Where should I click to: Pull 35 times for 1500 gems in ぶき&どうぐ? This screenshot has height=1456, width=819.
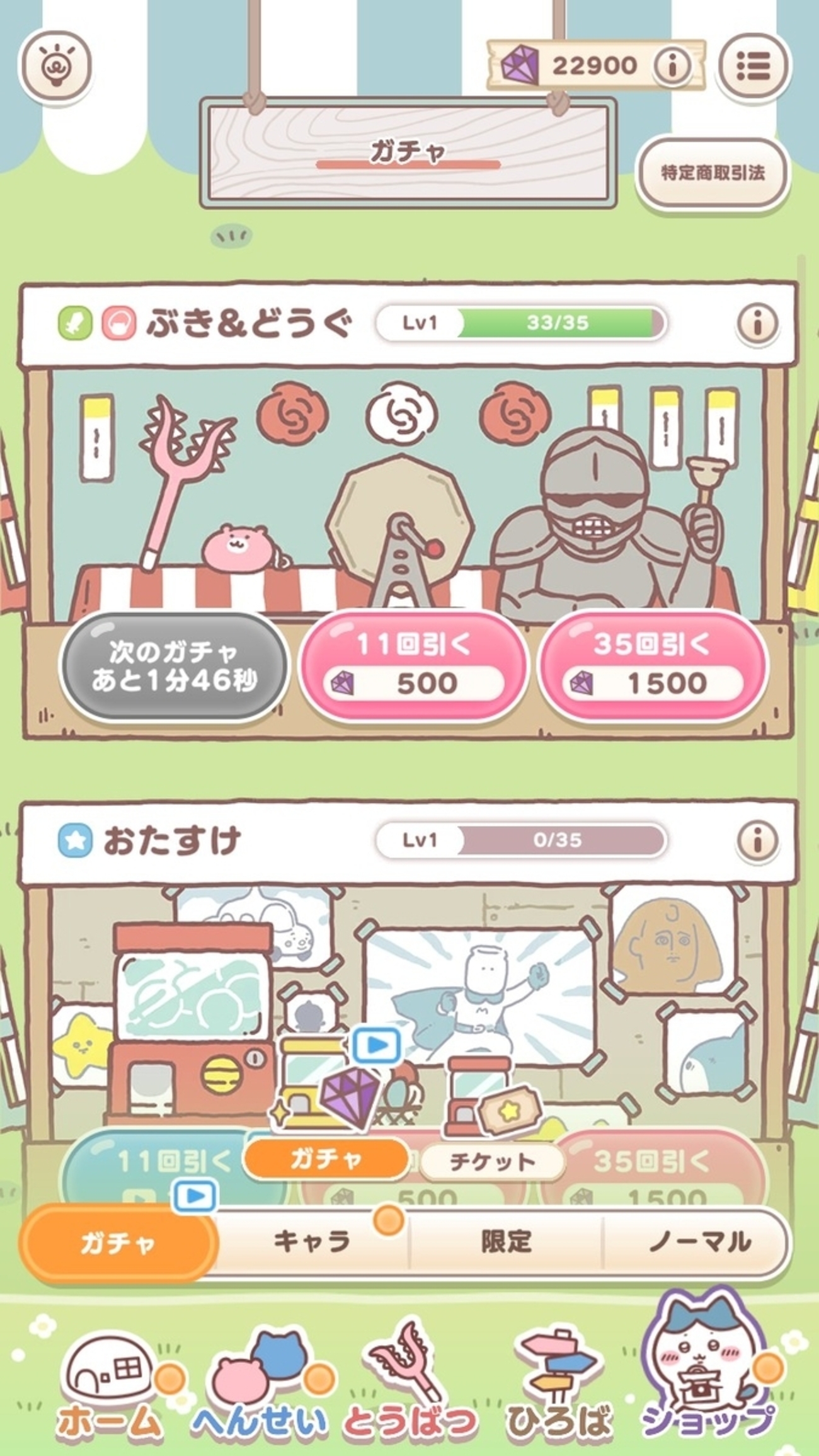coord(653,665)
